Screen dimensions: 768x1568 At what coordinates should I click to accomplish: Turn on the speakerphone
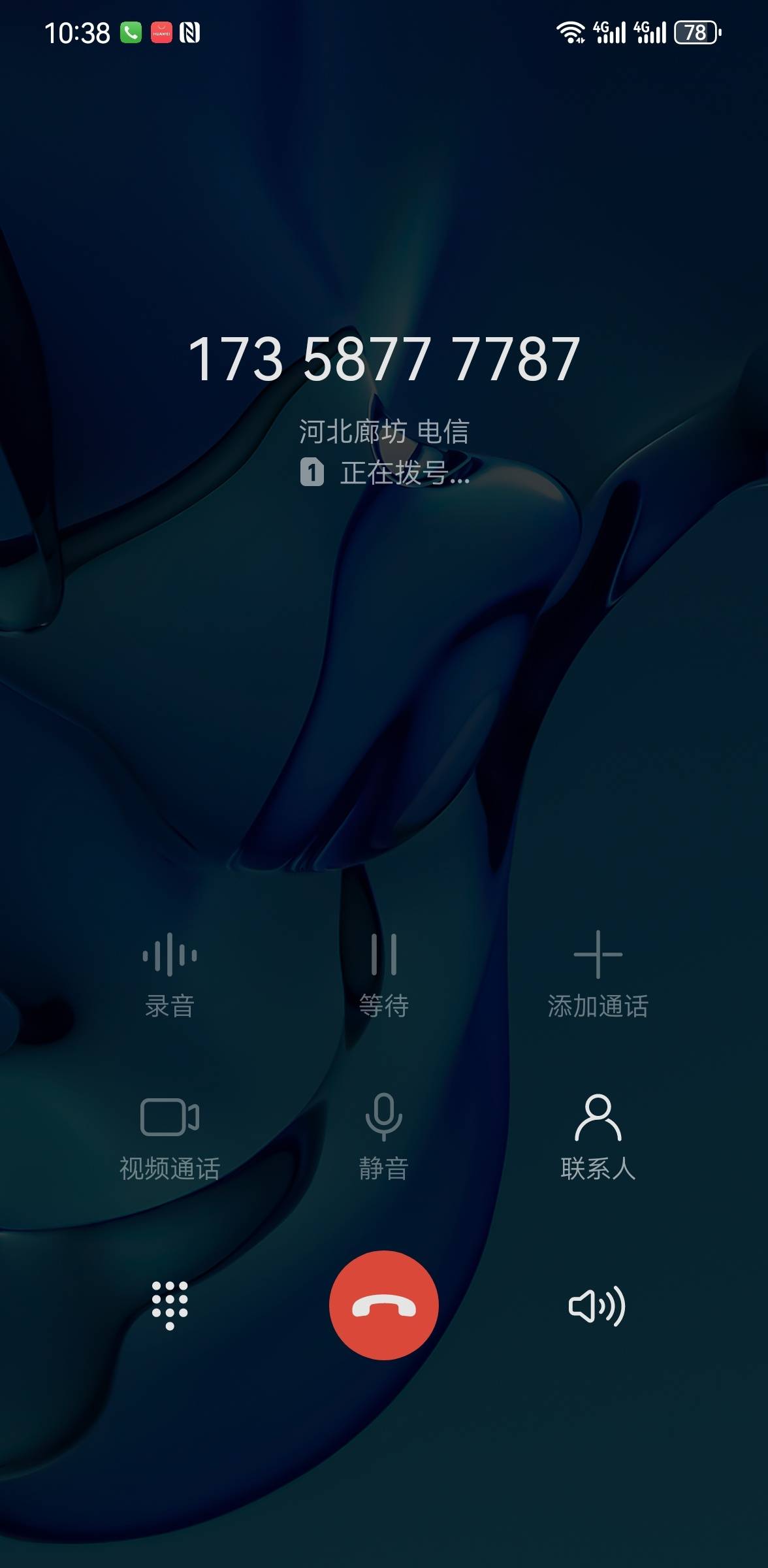pyautogui.click(x=597, y=1306)
